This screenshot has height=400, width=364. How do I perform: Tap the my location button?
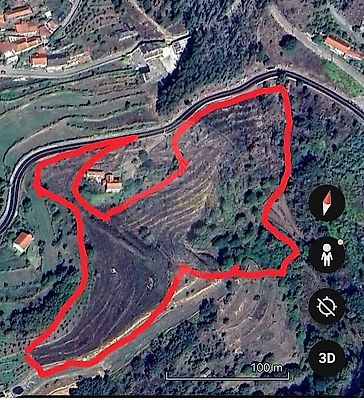click(327, 307)
